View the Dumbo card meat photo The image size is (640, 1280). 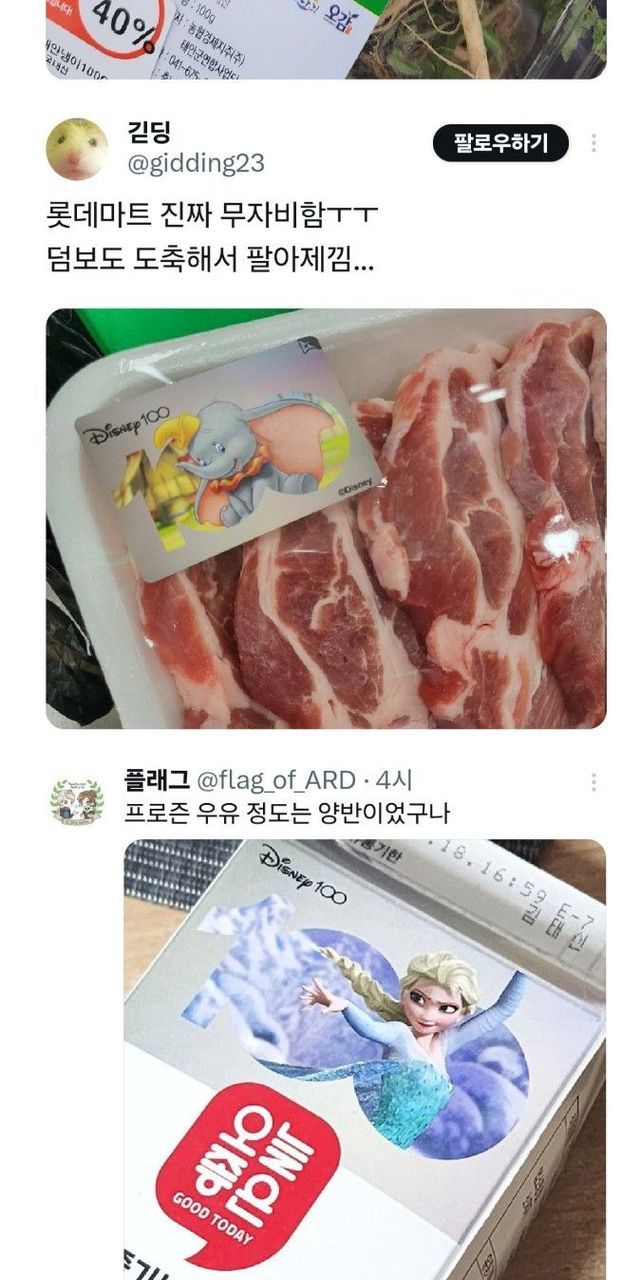tap(326, 518)
